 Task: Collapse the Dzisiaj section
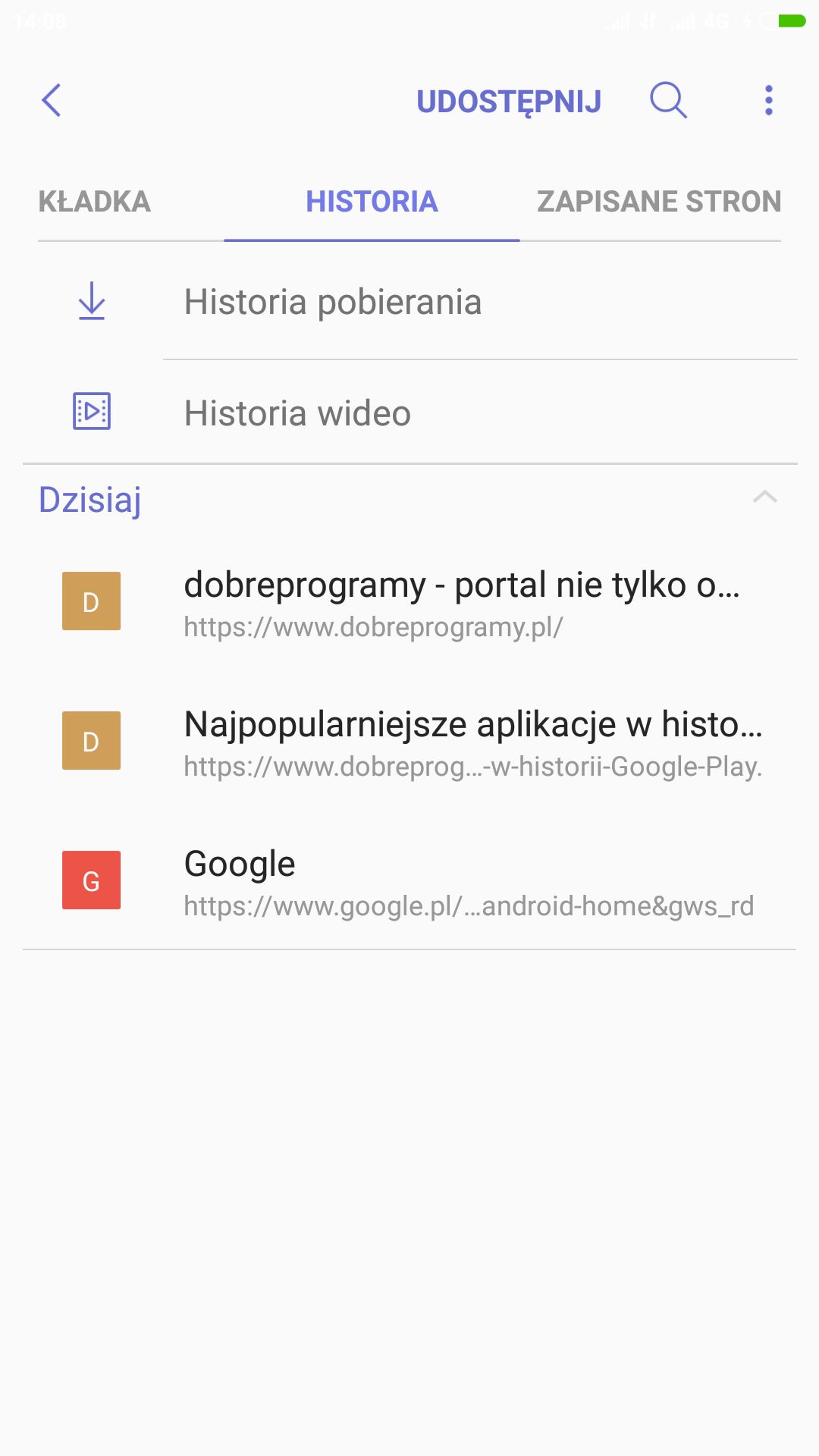(x=765, y=497)
